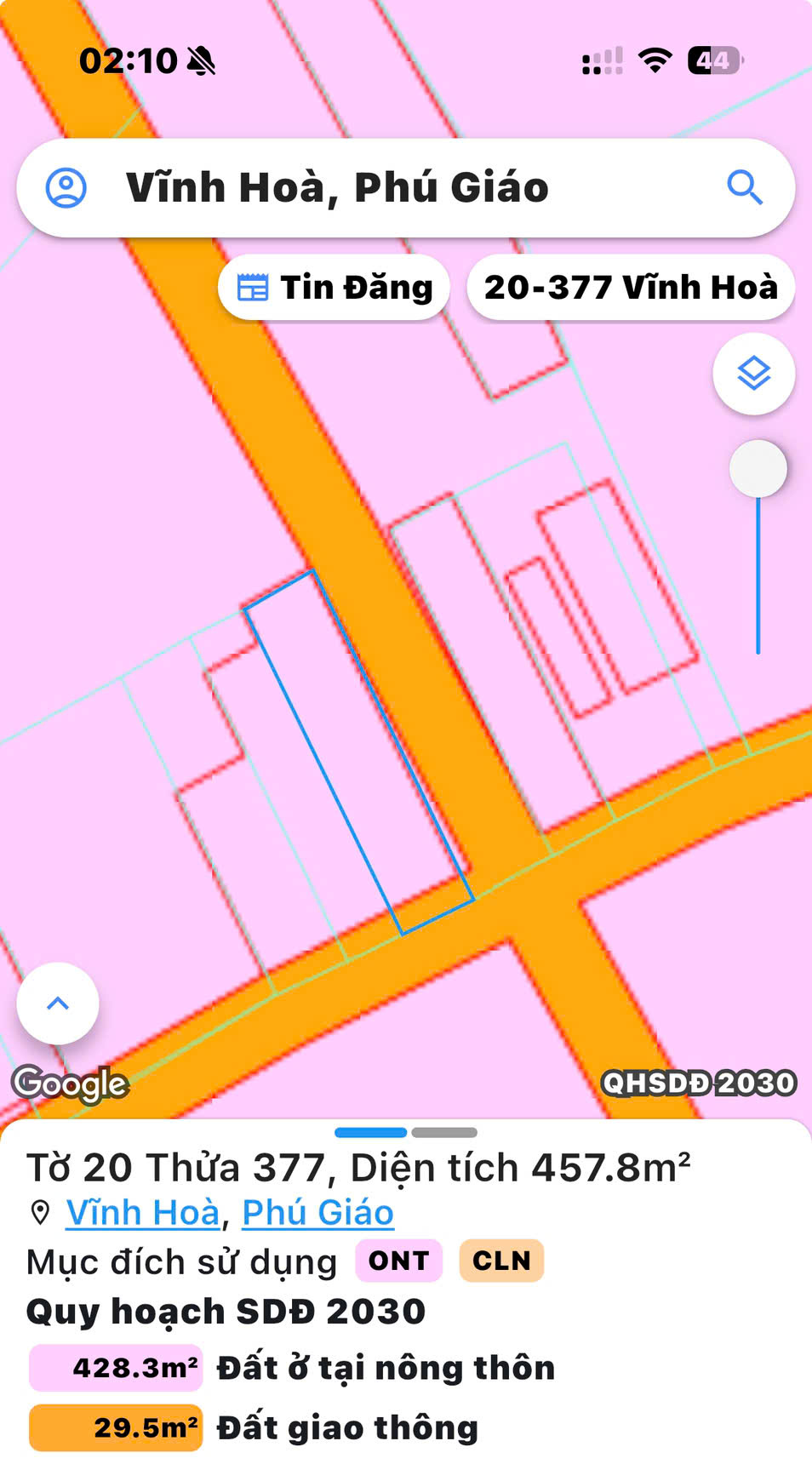This screenshot has height=1464, width=812.
Task: Expand the panel with the up chevron
Action: click(x=58, y=1004)
